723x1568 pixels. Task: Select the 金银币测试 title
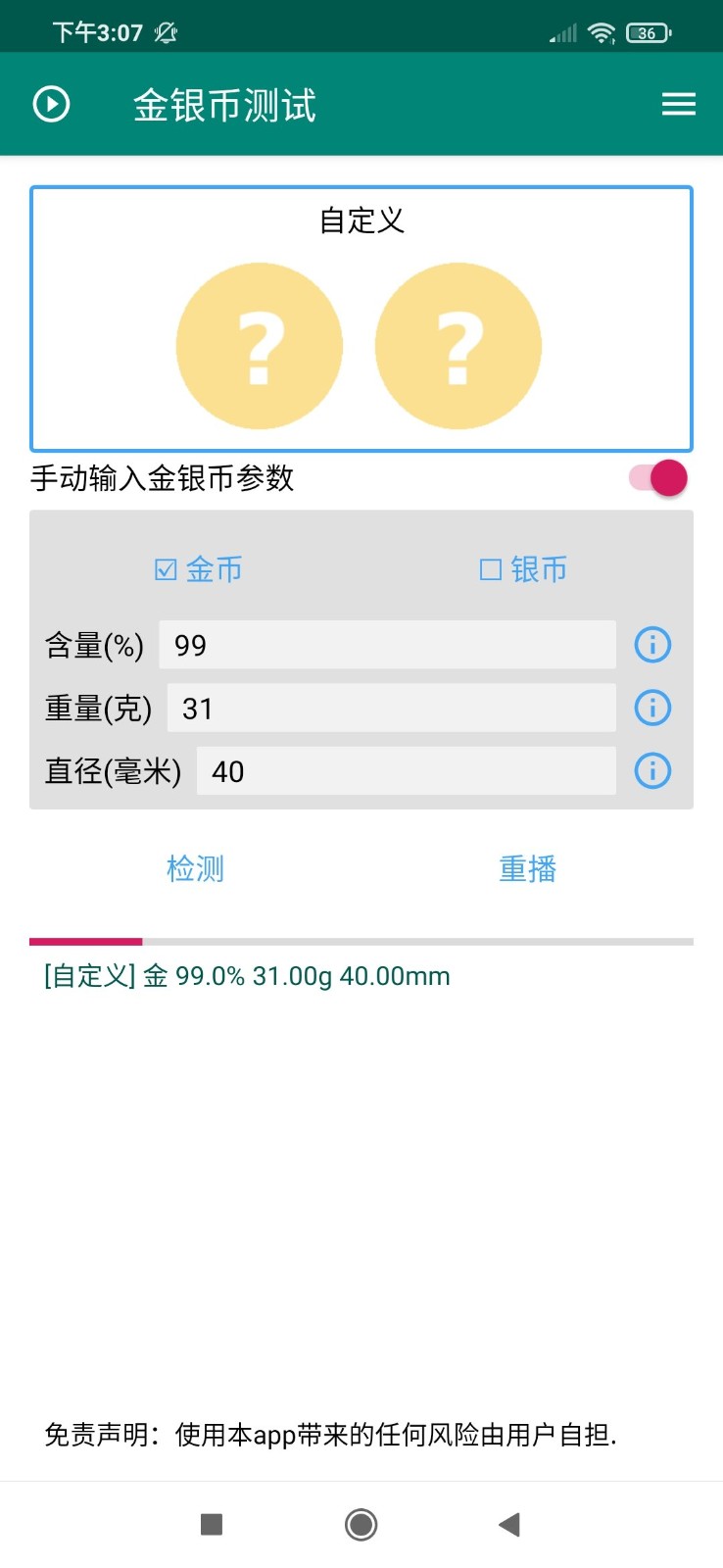[223, 104]
